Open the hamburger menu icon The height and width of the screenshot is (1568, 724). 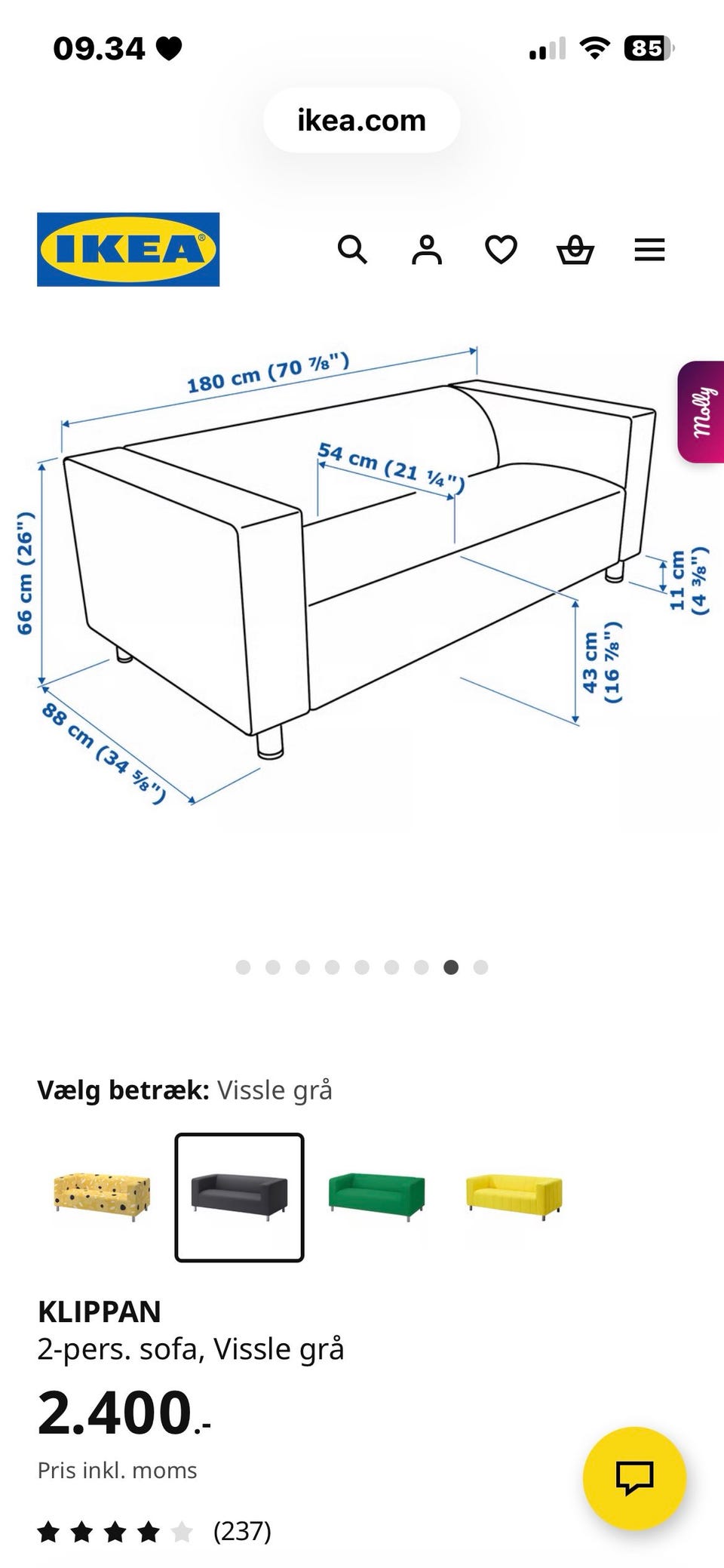pyautogui.click(x=649, y=250)
